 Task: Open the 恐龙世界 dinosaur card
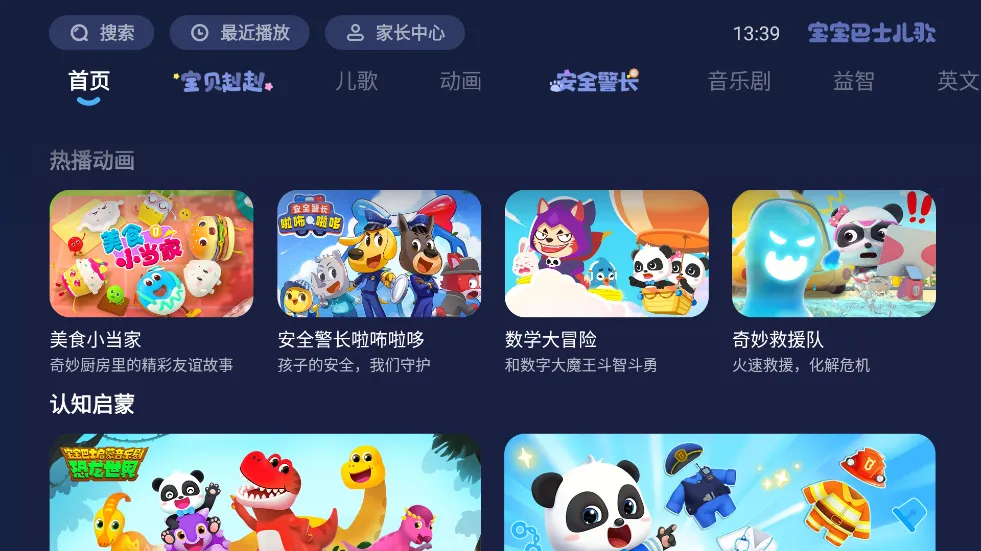[265, 492]
